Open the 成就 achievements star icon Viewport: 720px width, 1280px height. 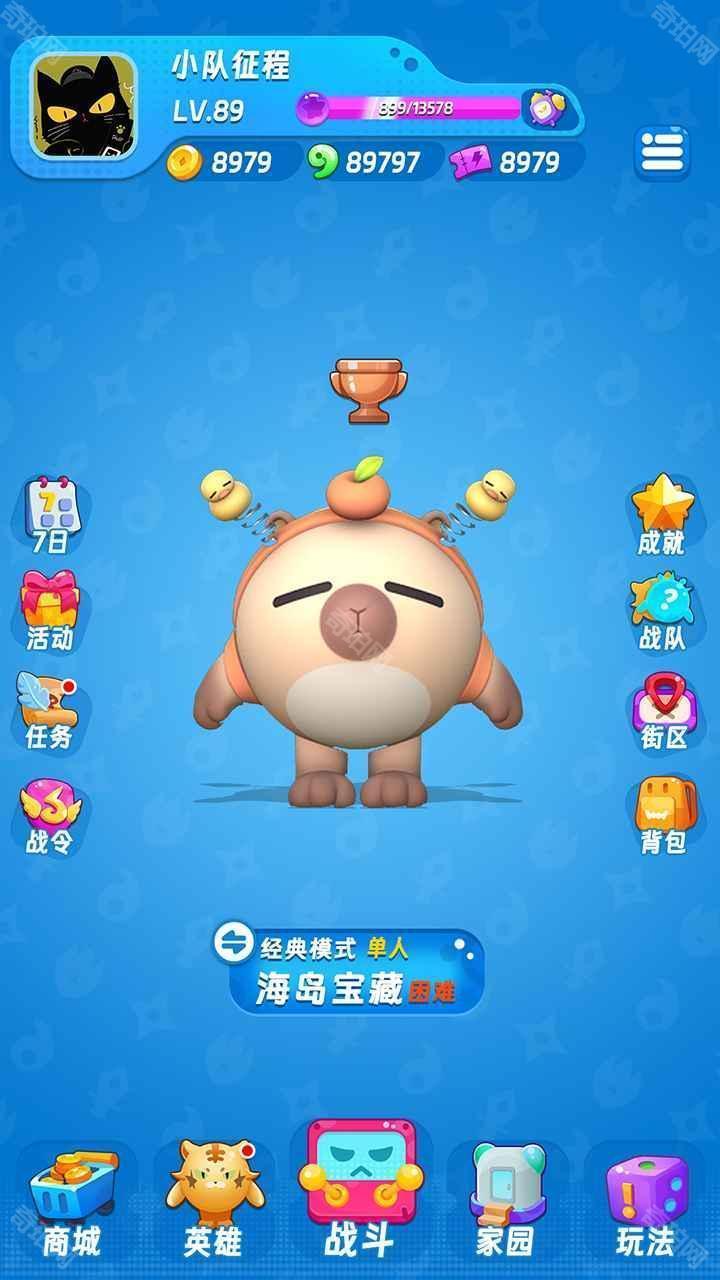coord(662,505)
